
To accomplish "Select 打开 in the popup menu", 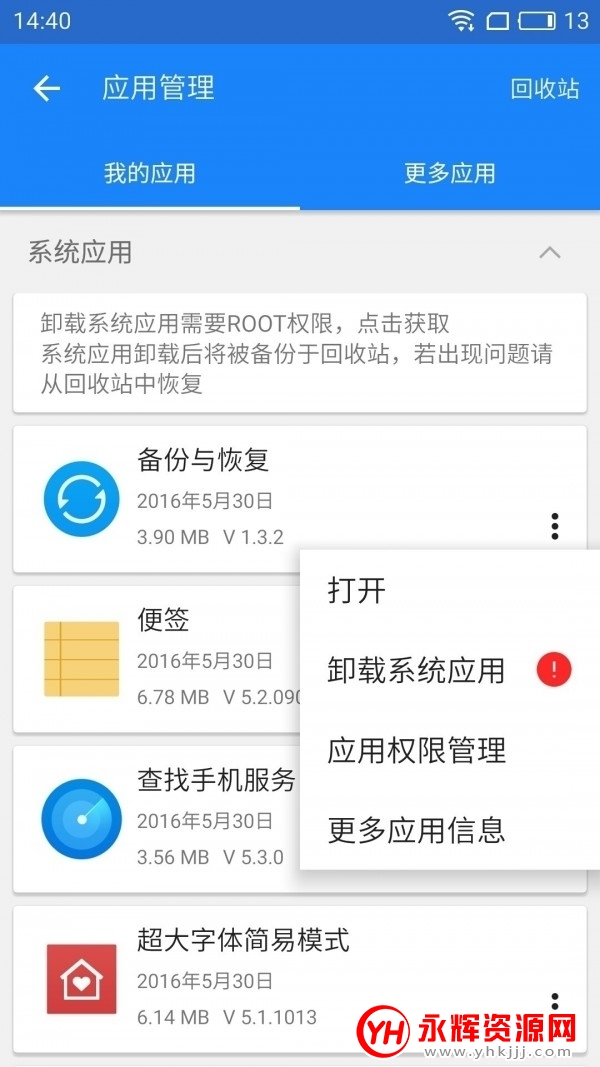I will point(357,590).
